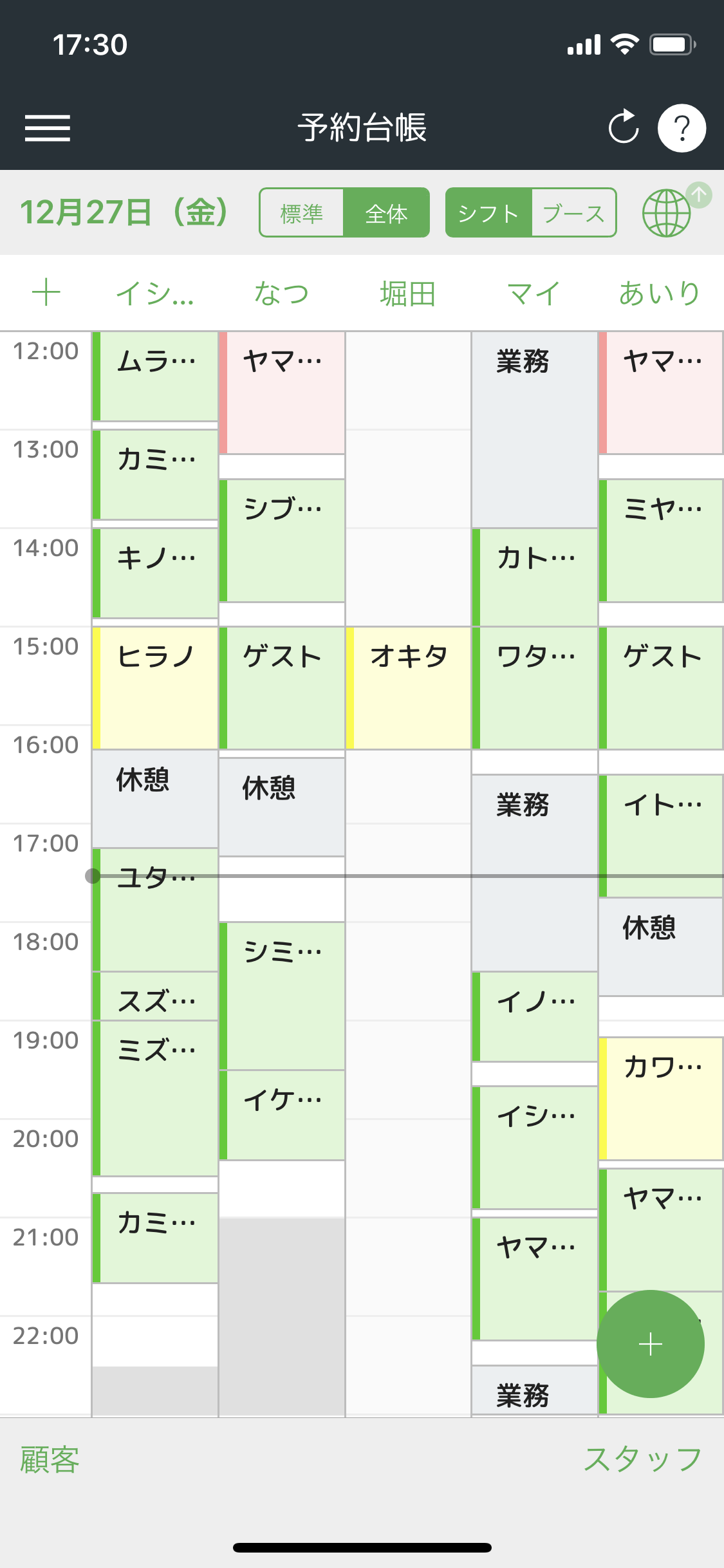Open the オキタ reservation block
Screen dimensions: 724x1568
pos(408,688)
